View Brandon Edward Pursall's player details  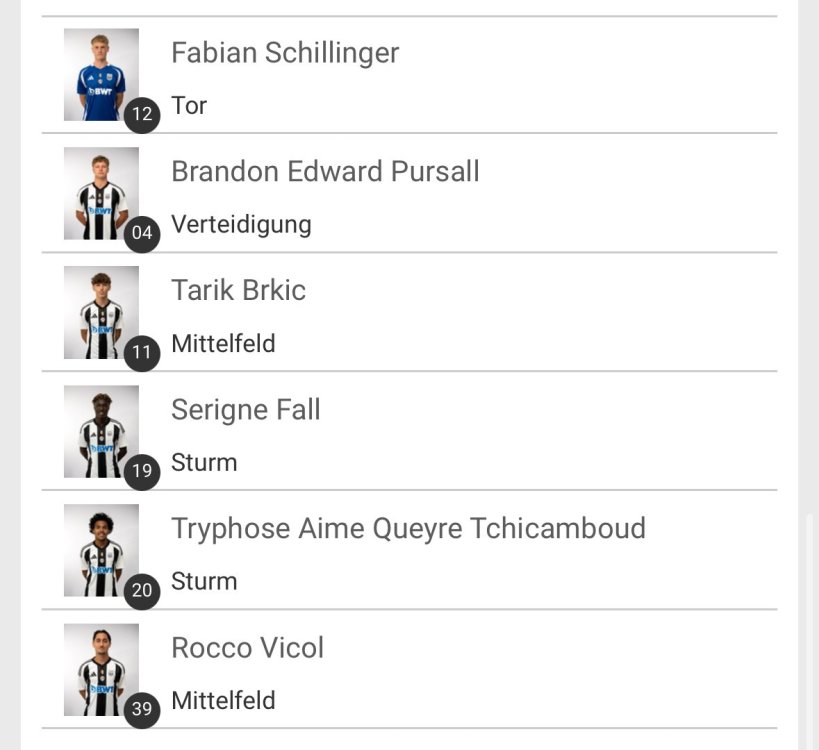click(325, 172)
